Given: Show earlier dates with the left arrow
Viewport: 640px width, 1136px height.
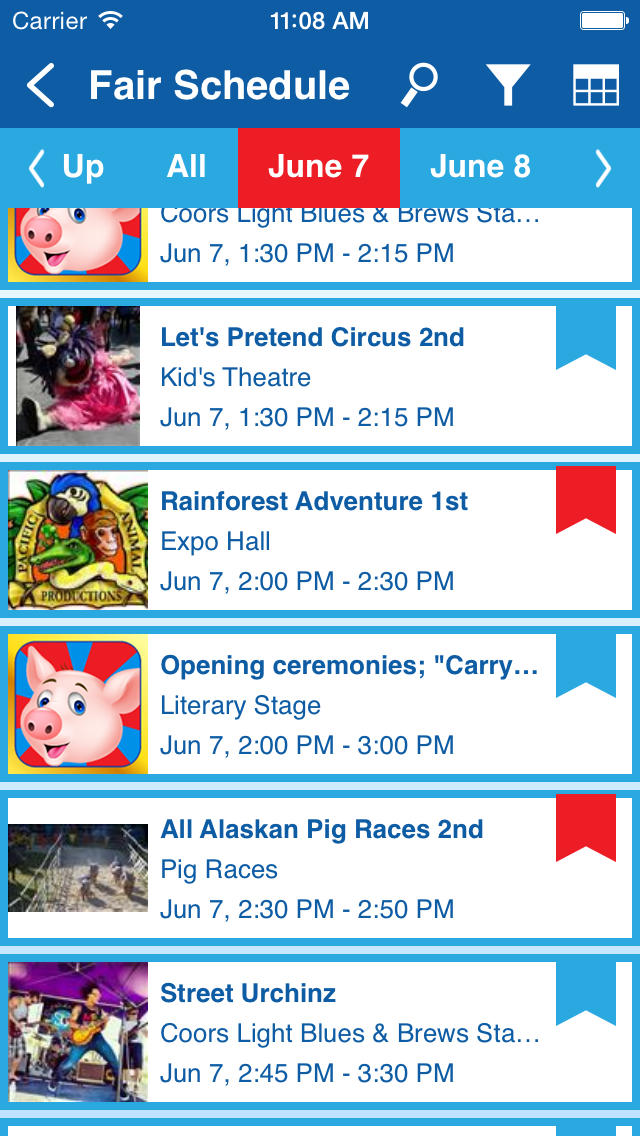Looking at the screenshot, I should pyautogui.click(x=36, y=169).
